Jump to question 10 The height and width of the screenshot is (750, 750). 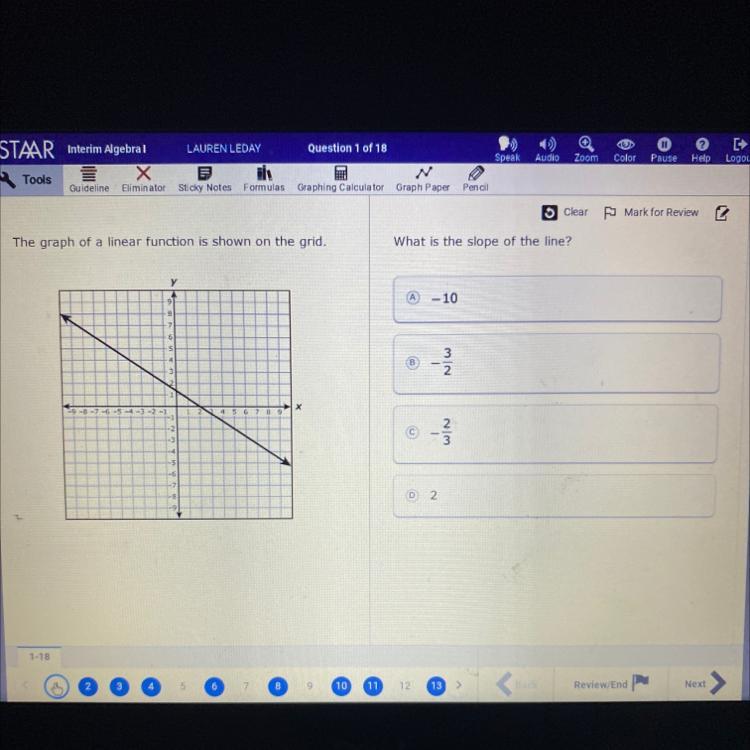click(341, 686)
